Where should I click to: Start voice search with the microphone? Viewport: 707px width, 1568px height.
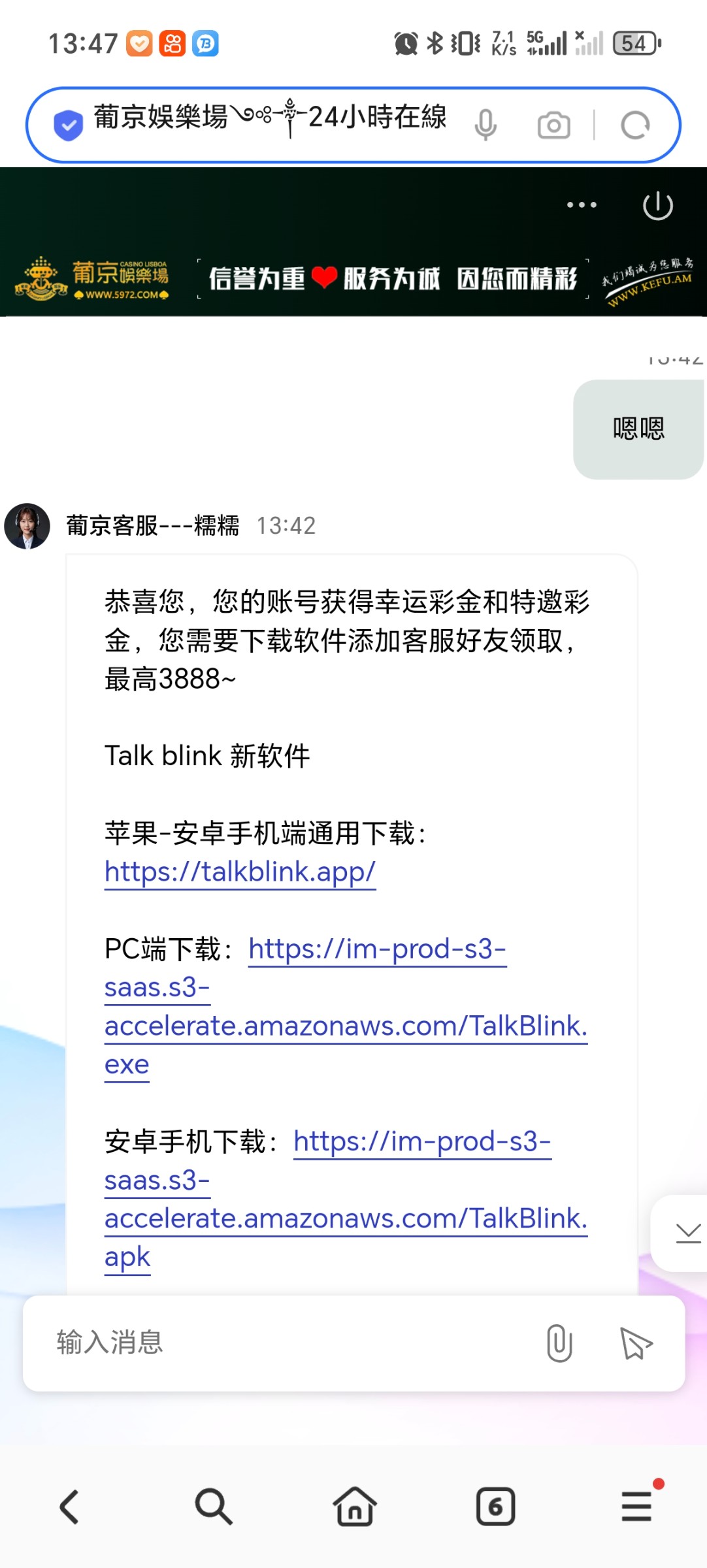tap(485, 125)
